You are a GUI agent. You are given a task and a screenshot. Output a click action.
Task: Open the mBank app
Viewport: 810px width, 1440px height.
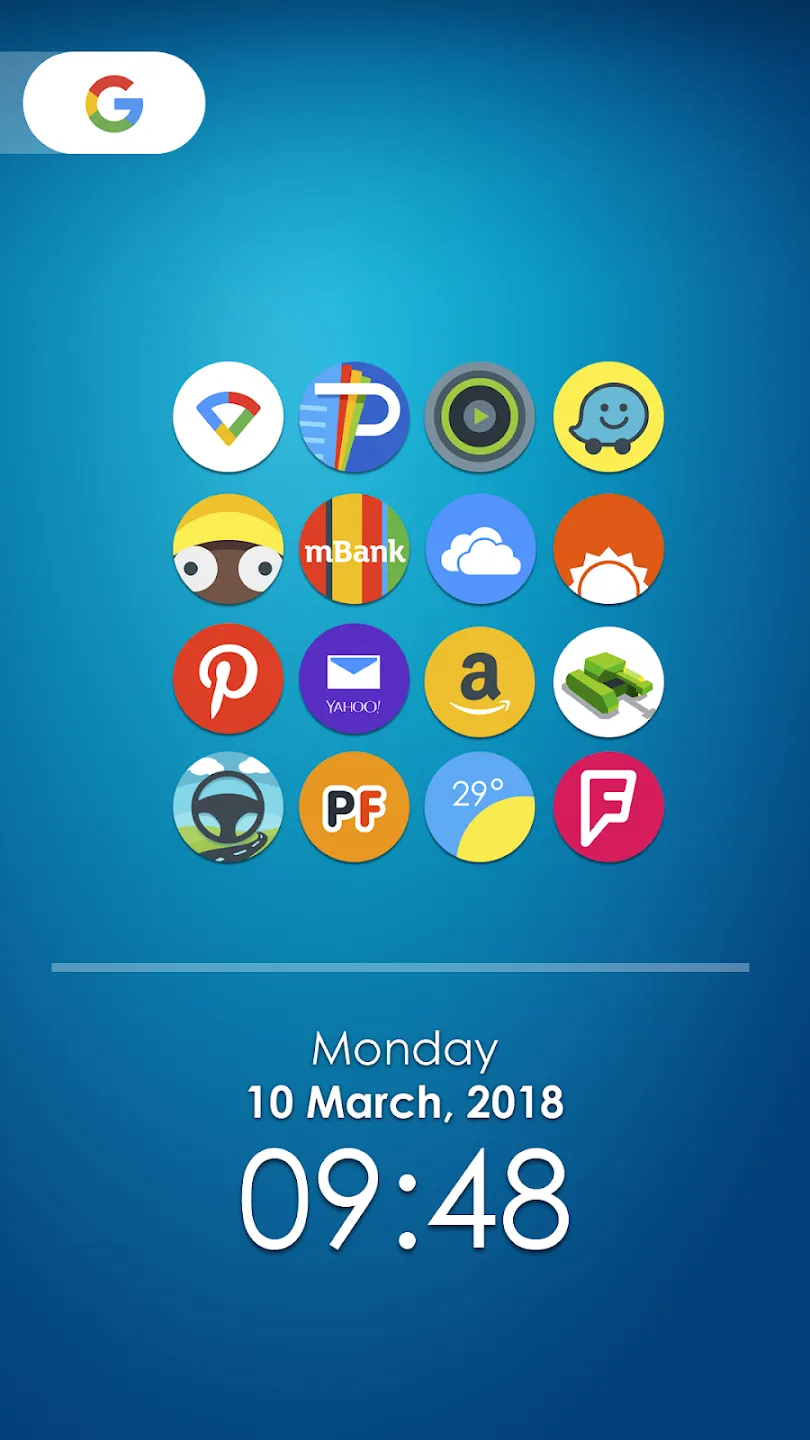[x=355, y=549]
